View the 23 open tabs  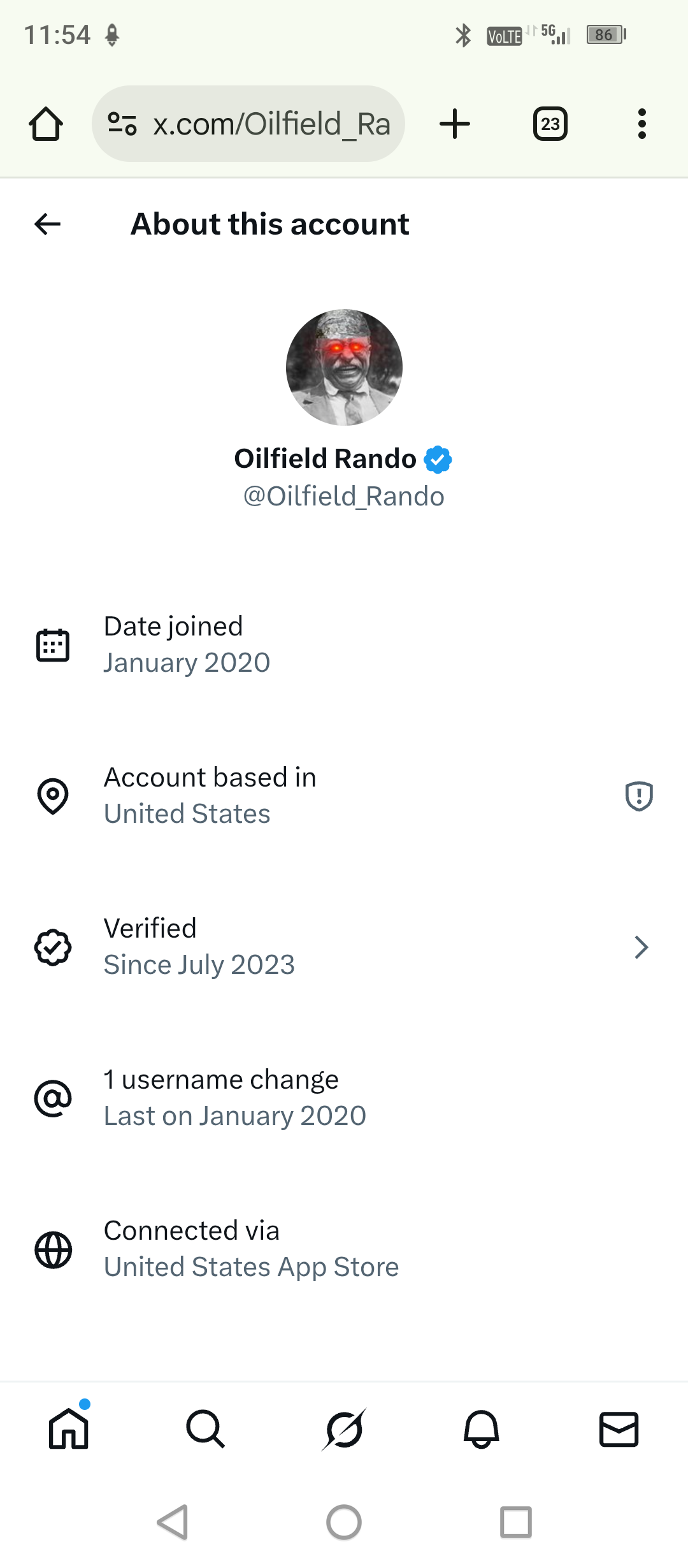550,124
